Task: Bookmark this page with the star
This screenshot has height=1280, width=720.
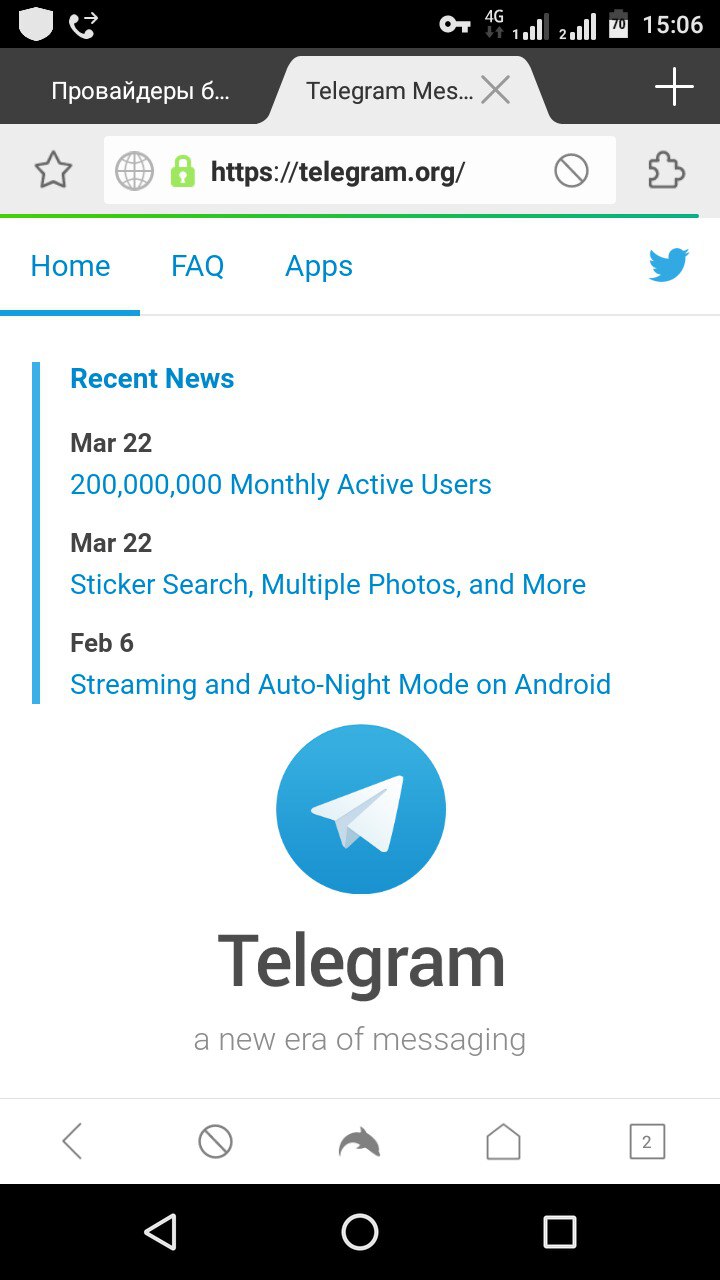Action: click(x=53, y=171)
